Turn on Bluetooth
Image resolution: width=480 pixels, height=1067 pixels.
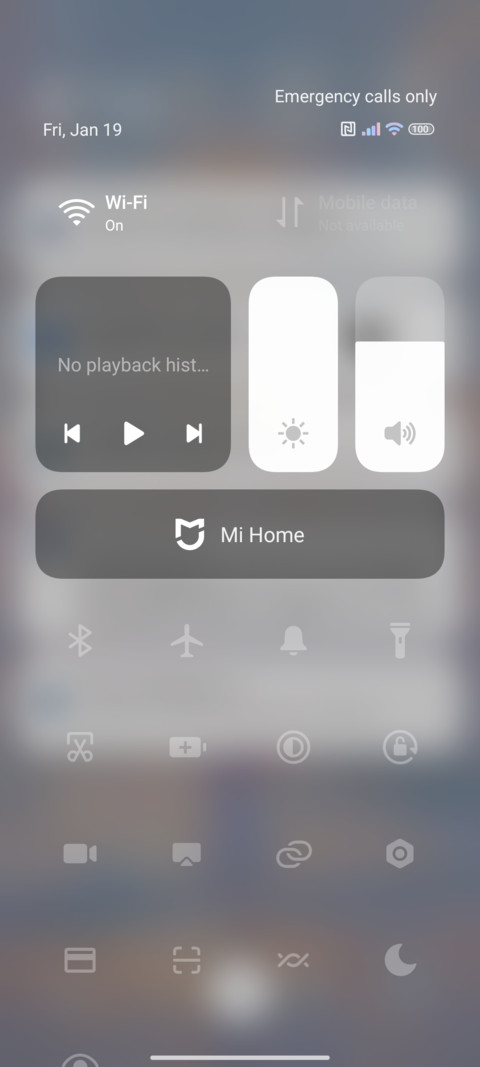(x=80, y=640)
